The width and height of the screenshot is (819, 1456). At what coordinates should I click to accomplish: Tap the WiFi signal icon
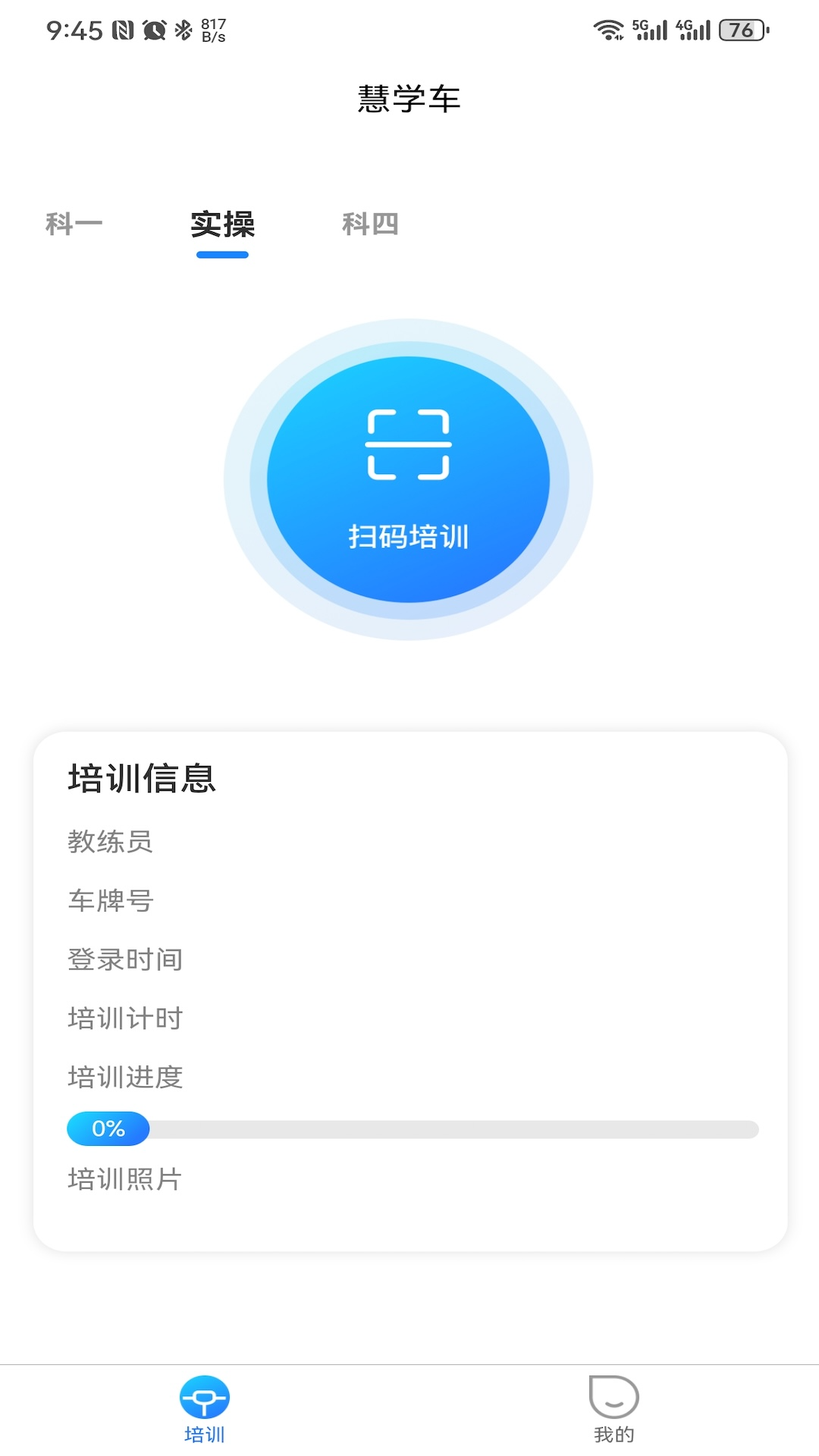pos(607,29)
